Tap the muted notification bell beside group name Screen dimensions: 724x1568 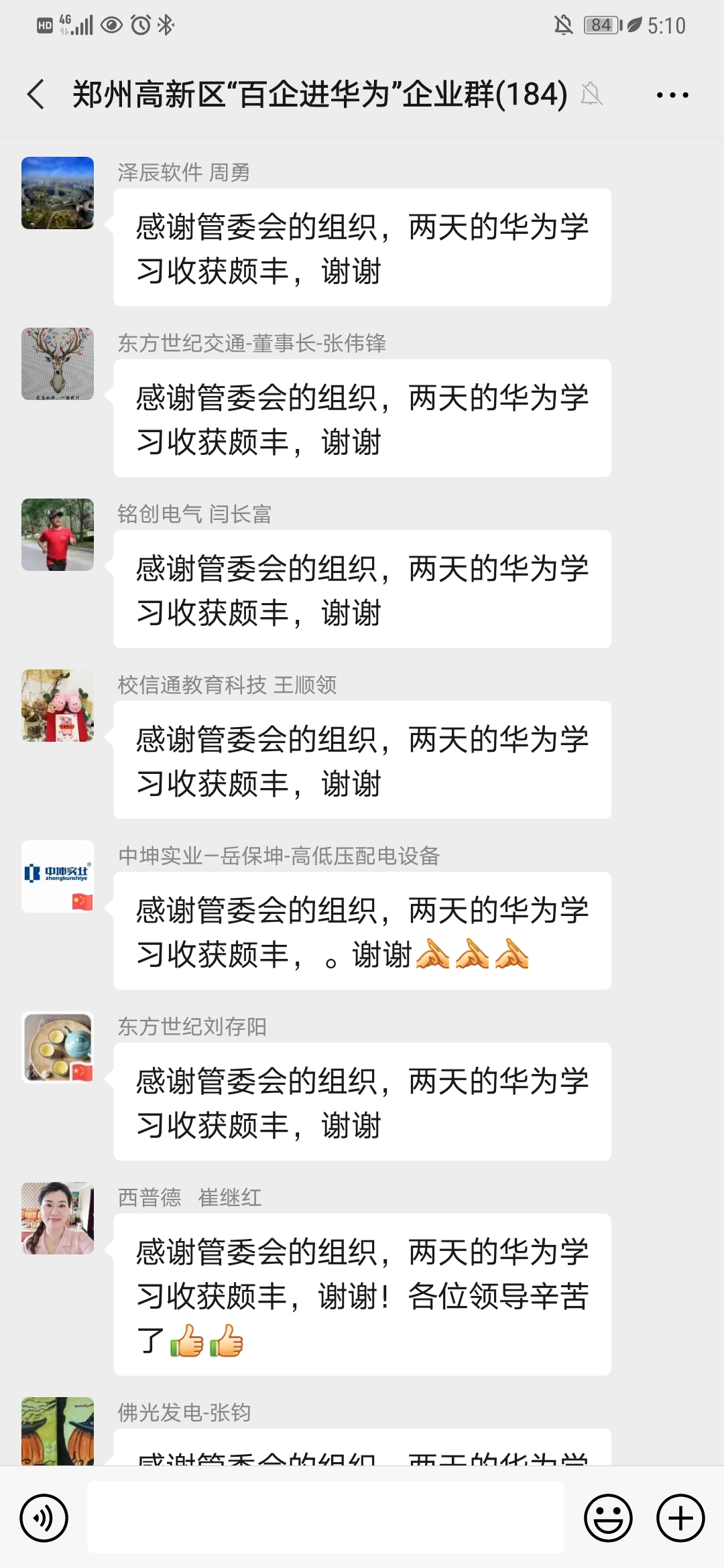point(593,94)
